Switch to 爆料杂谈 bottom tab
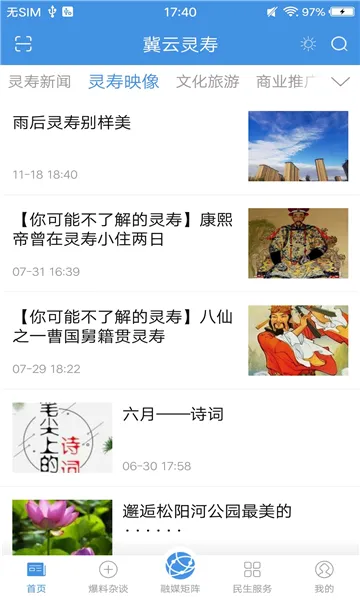 tap(108, 577)
